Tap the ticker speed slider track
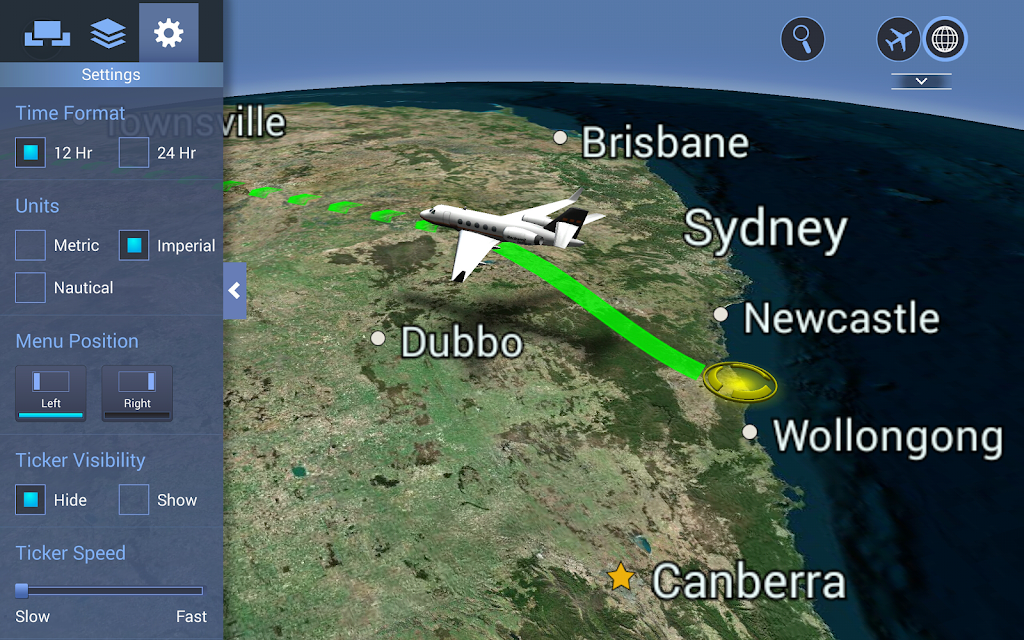 tap(110, 591)
